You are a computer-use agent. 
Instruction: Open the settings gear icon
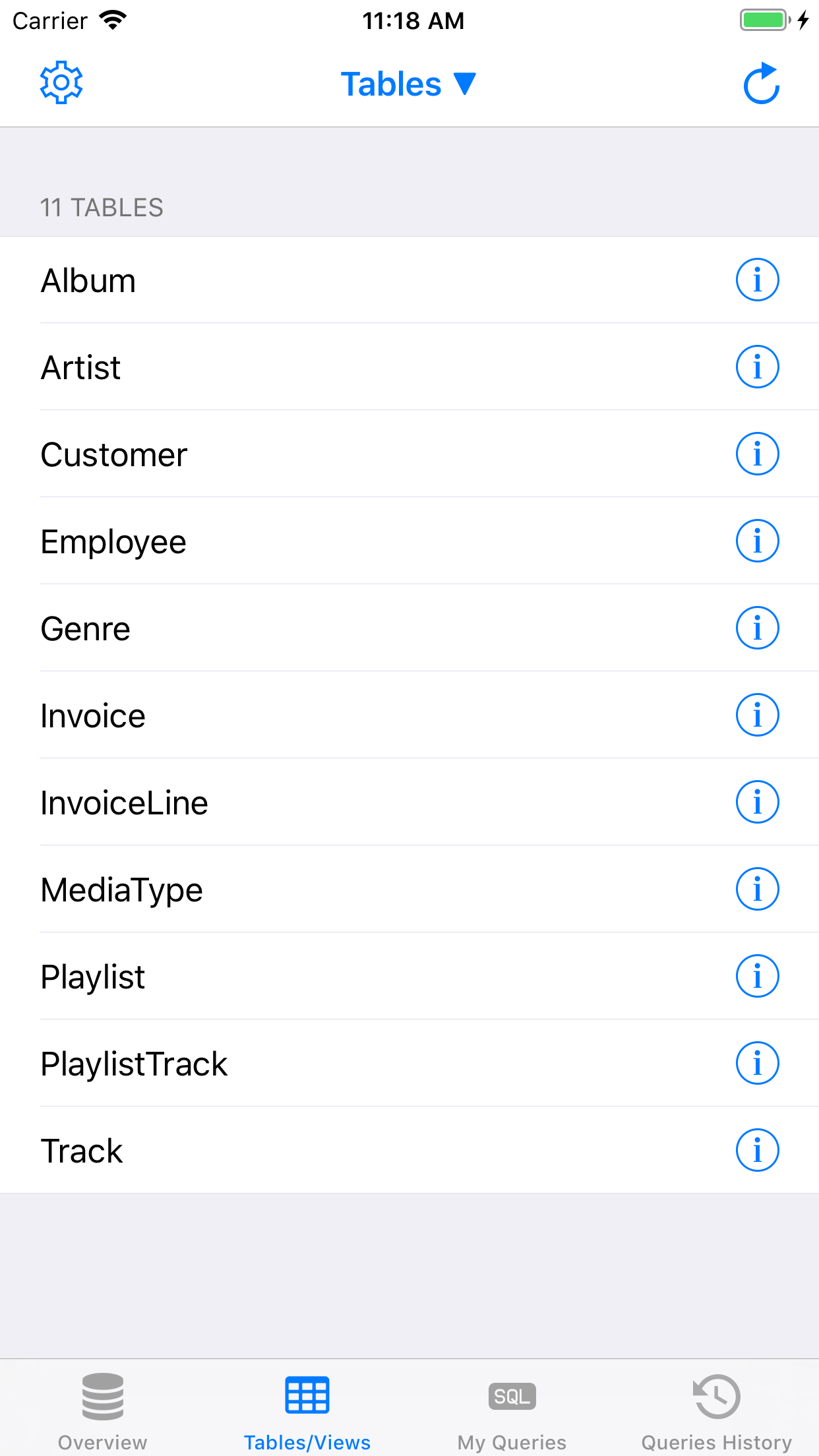coord(61,82)
